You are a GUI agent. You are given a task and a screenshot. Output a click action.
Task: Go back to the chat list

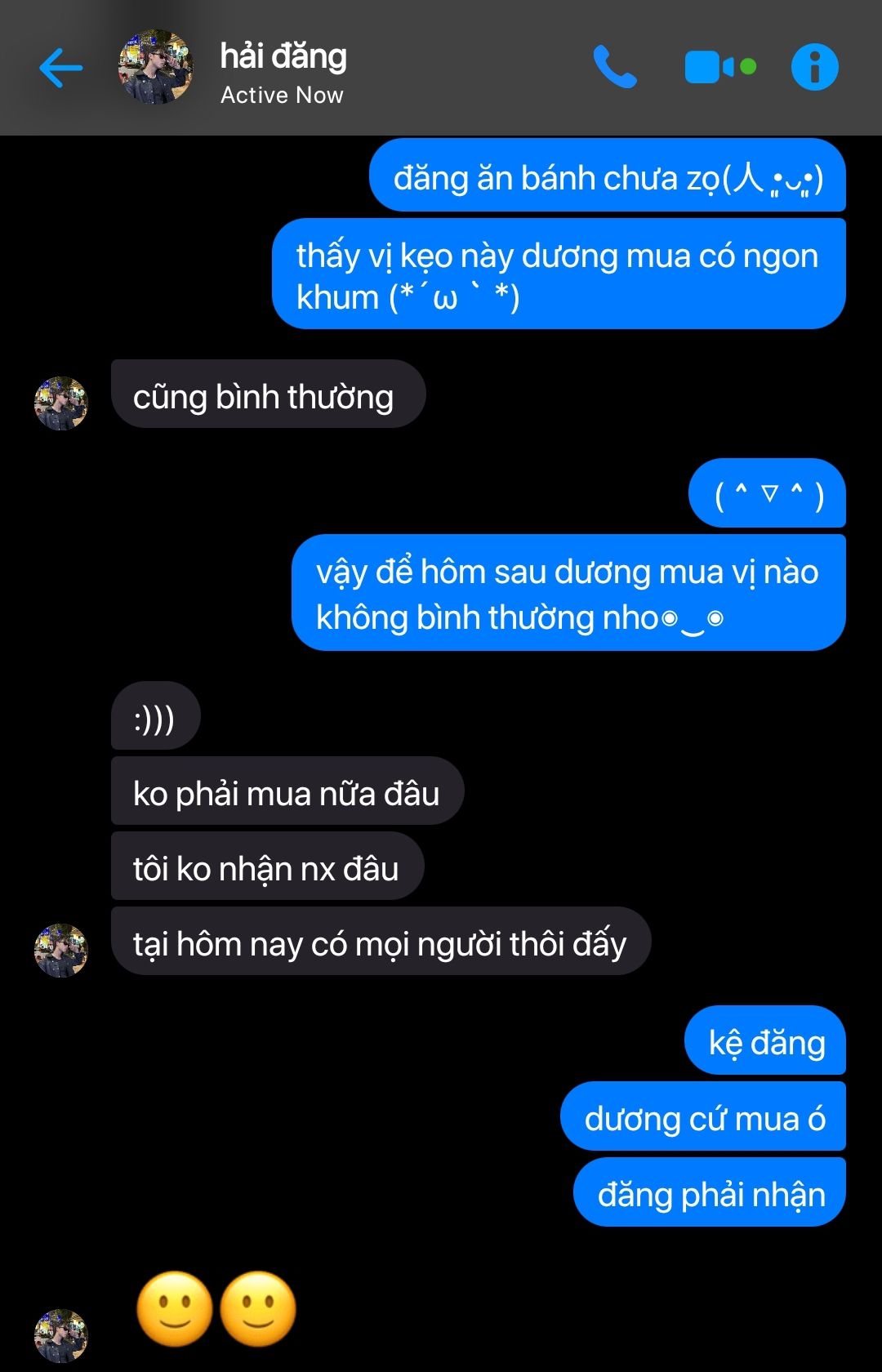tap(61, 68)
